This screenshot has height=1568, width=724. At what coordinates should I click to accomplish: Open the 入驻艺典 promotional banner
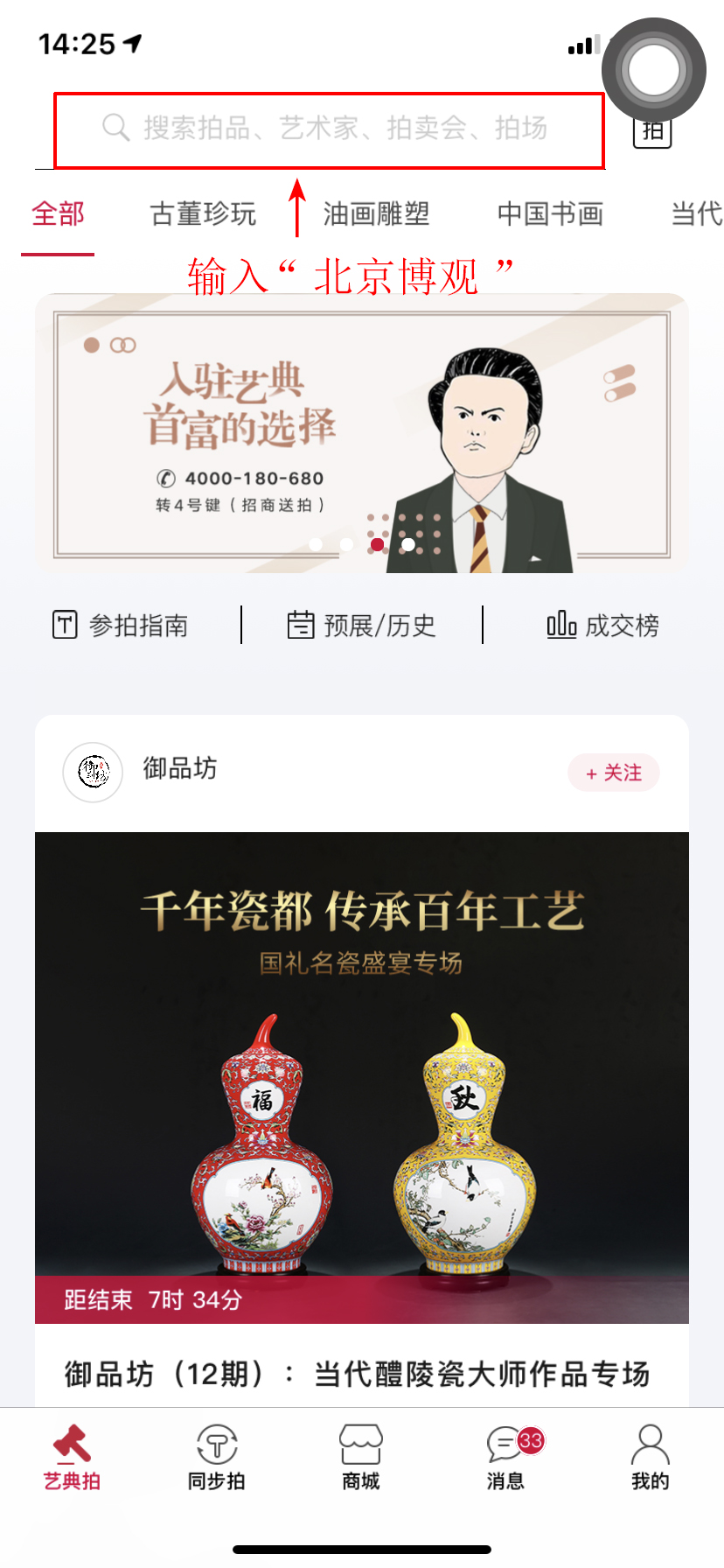click(x=362, y=433)
